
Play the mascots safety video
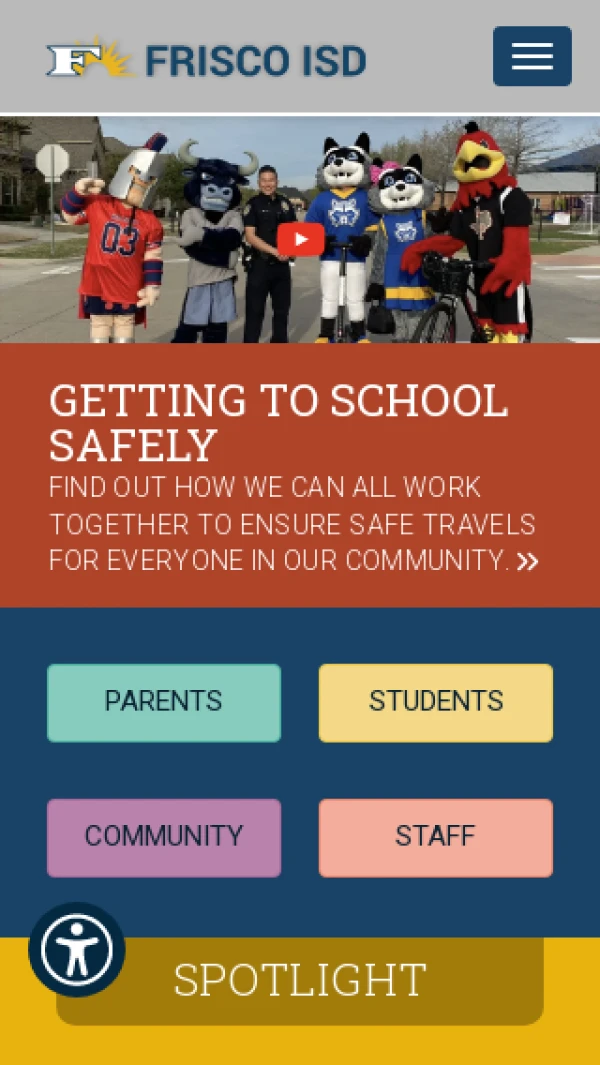[x=300, y=239]
